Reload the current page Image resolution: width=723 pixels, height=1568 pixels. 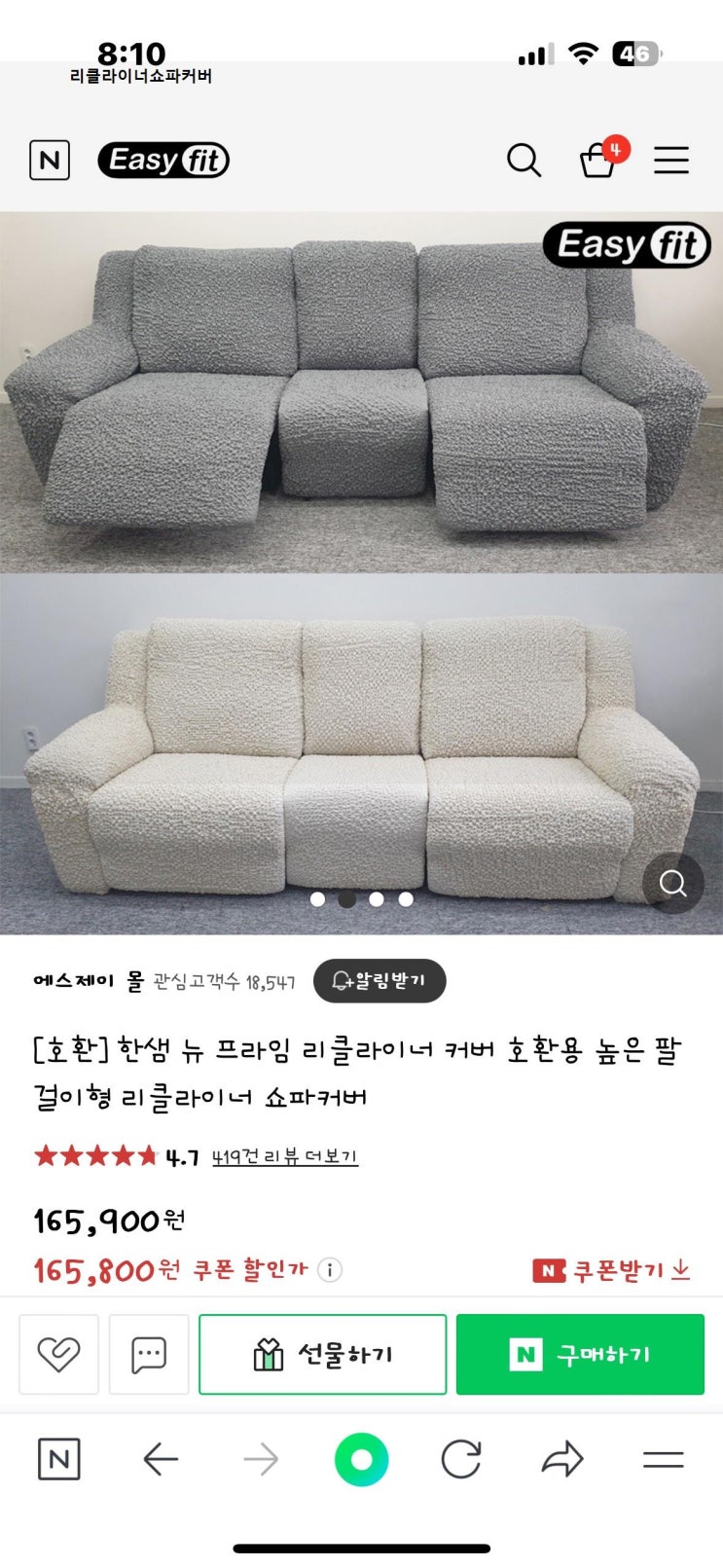coord(461,1459)
